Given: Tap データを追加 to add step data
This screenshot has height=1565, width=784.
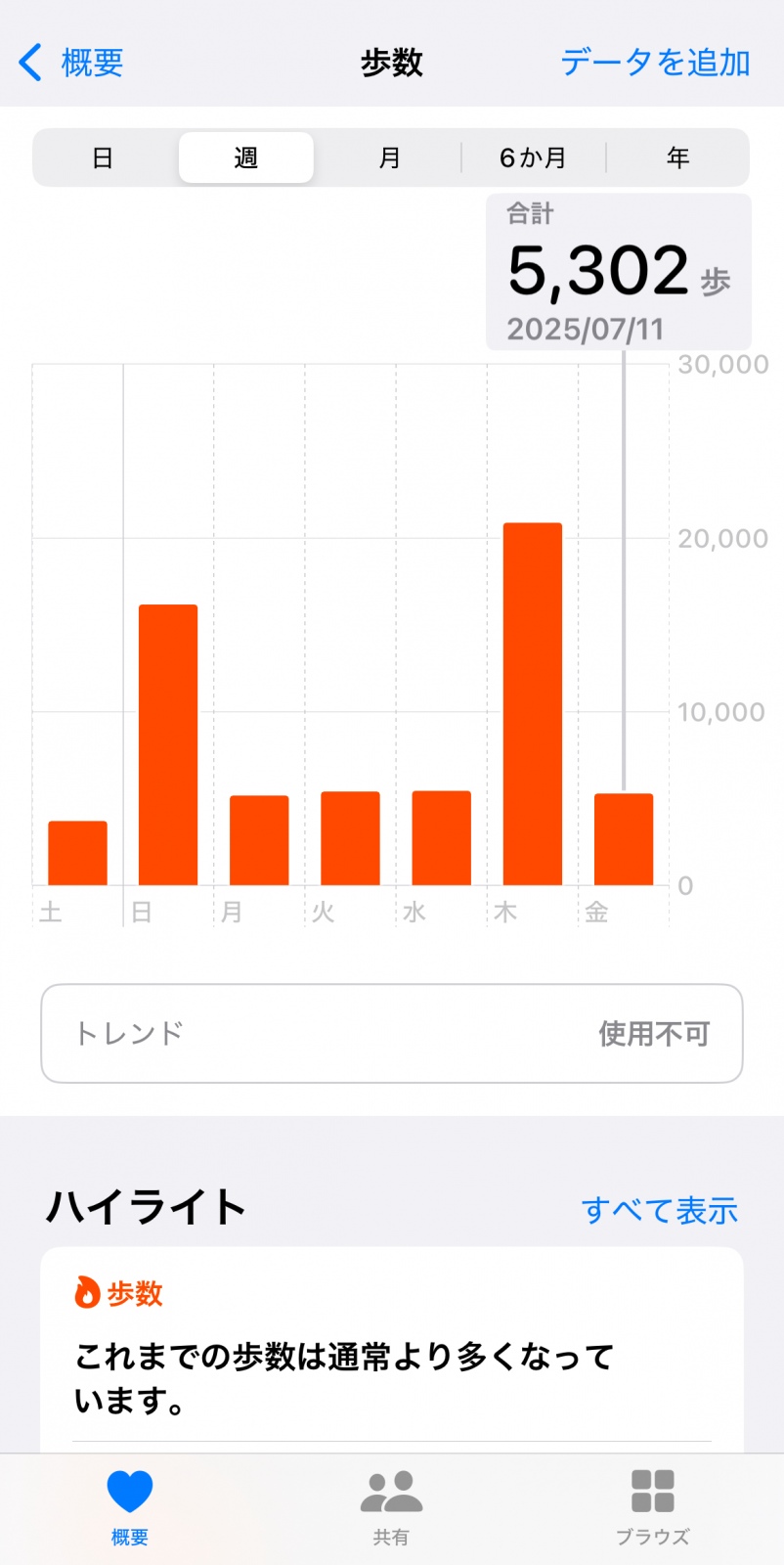Looking at the screenshot, I should 655,63.
